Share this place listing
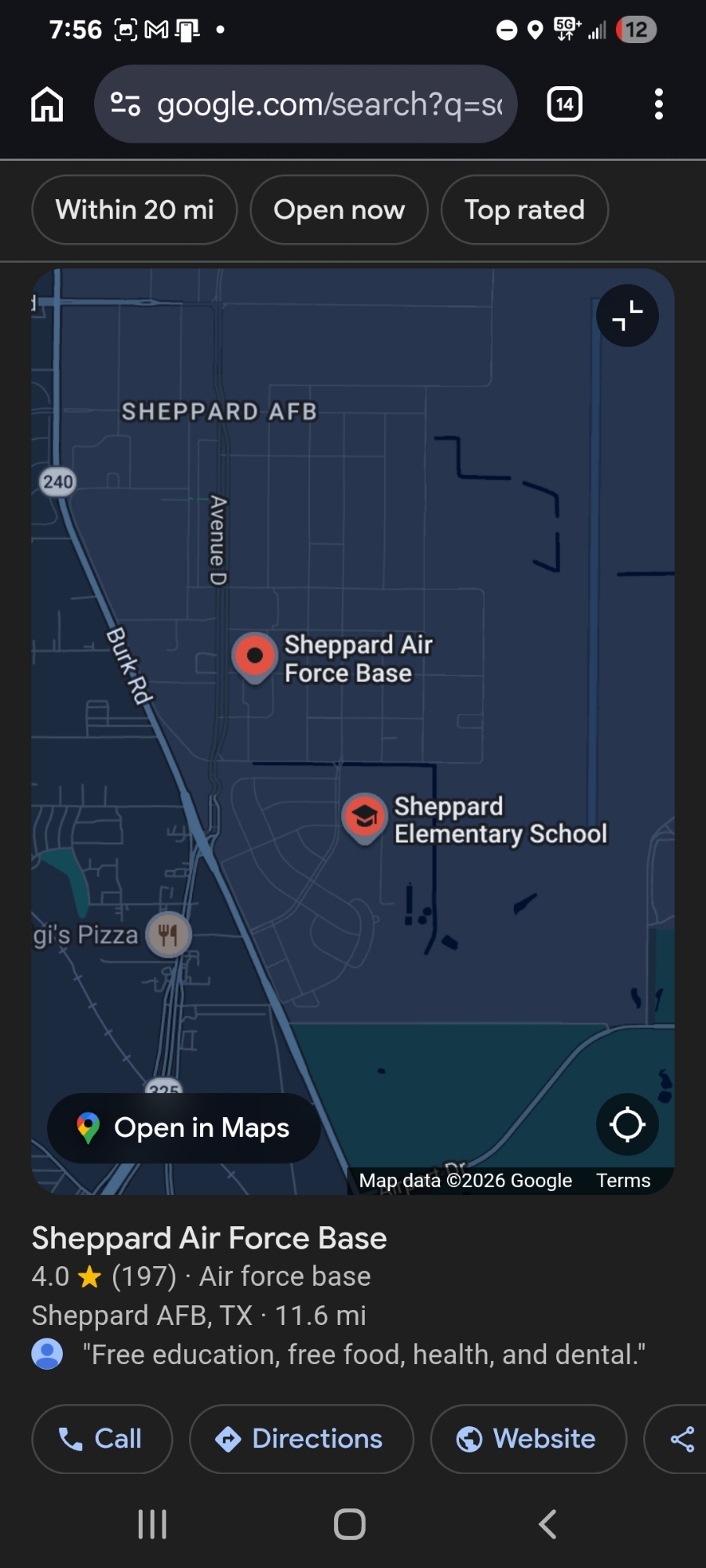This screenshot has height=1568, width=706. click(681, 1439)
